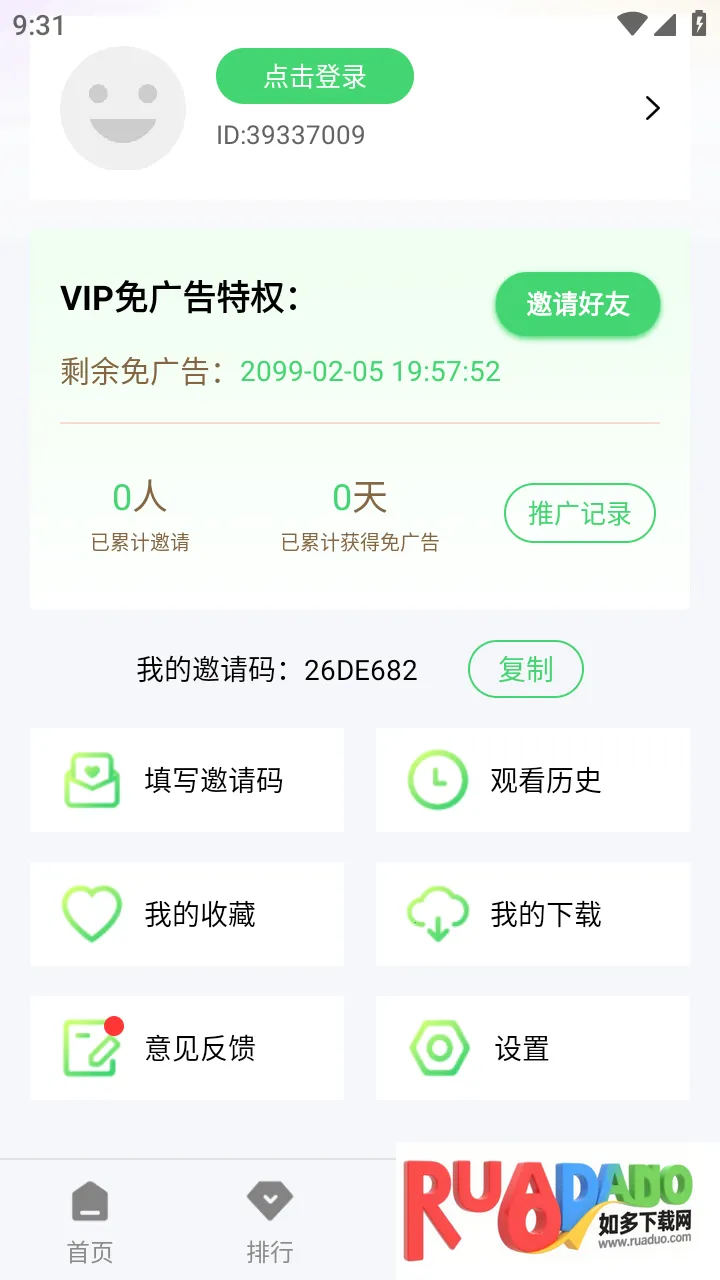Open 我的下载 downloads
This screenshot has width=720, height=1280.
(533, 914)
